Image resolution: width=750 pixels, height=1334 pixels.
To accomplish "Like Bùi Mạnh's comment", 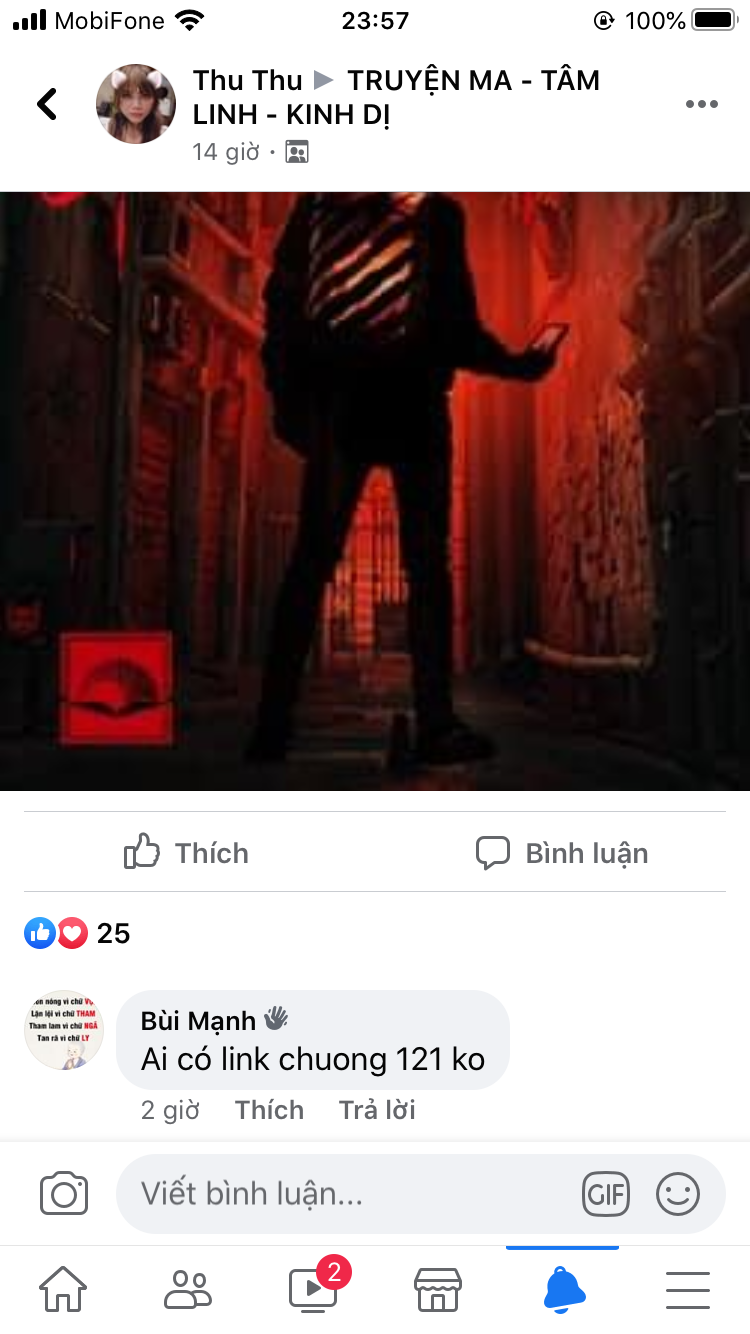I will coord(269,1110).
